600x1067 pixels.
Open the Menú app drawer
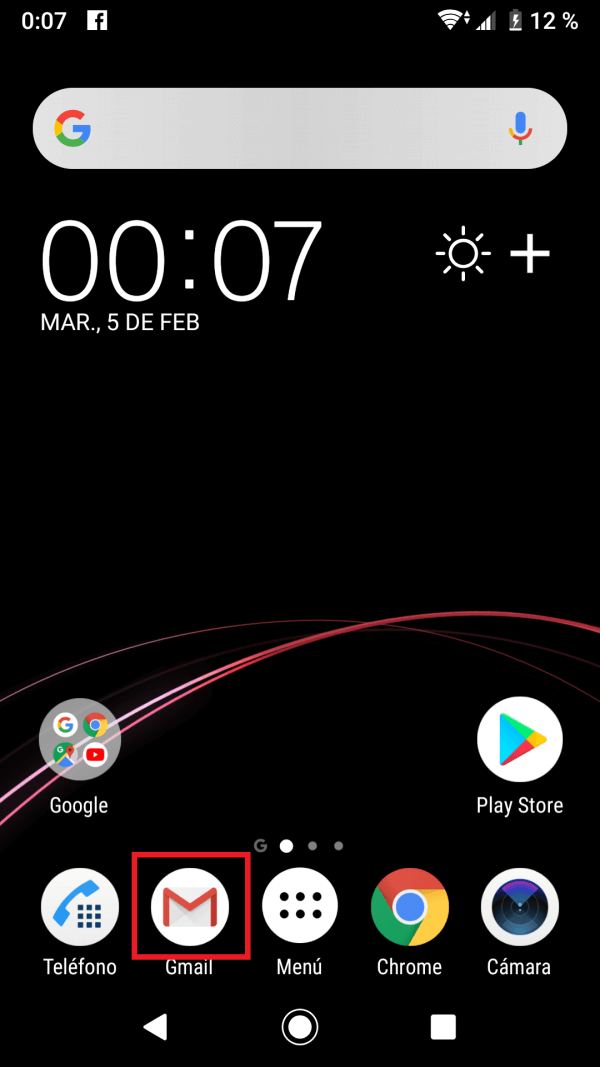299,907
